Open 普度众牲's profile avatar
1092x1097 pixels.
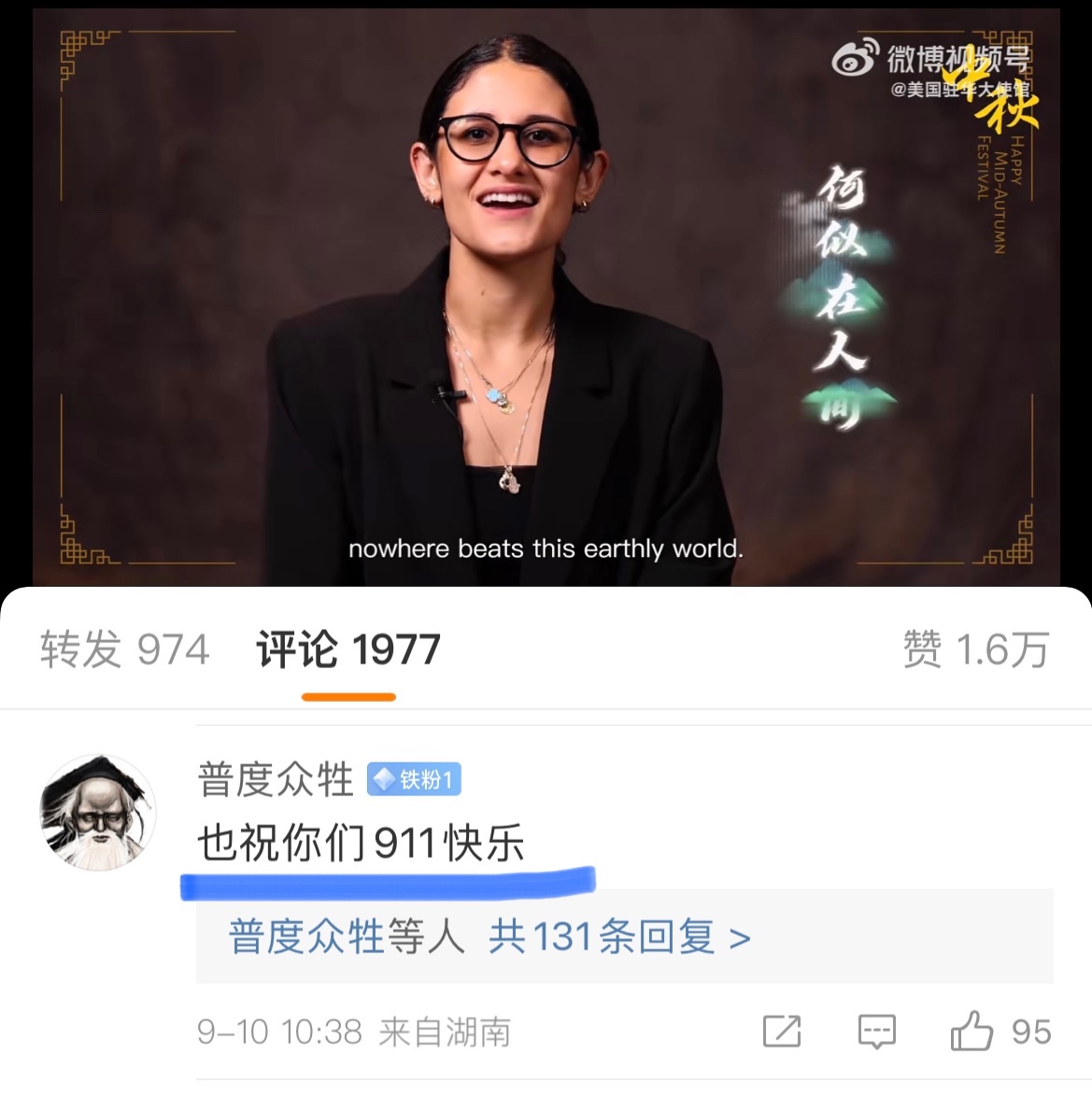tap(97, 812)
